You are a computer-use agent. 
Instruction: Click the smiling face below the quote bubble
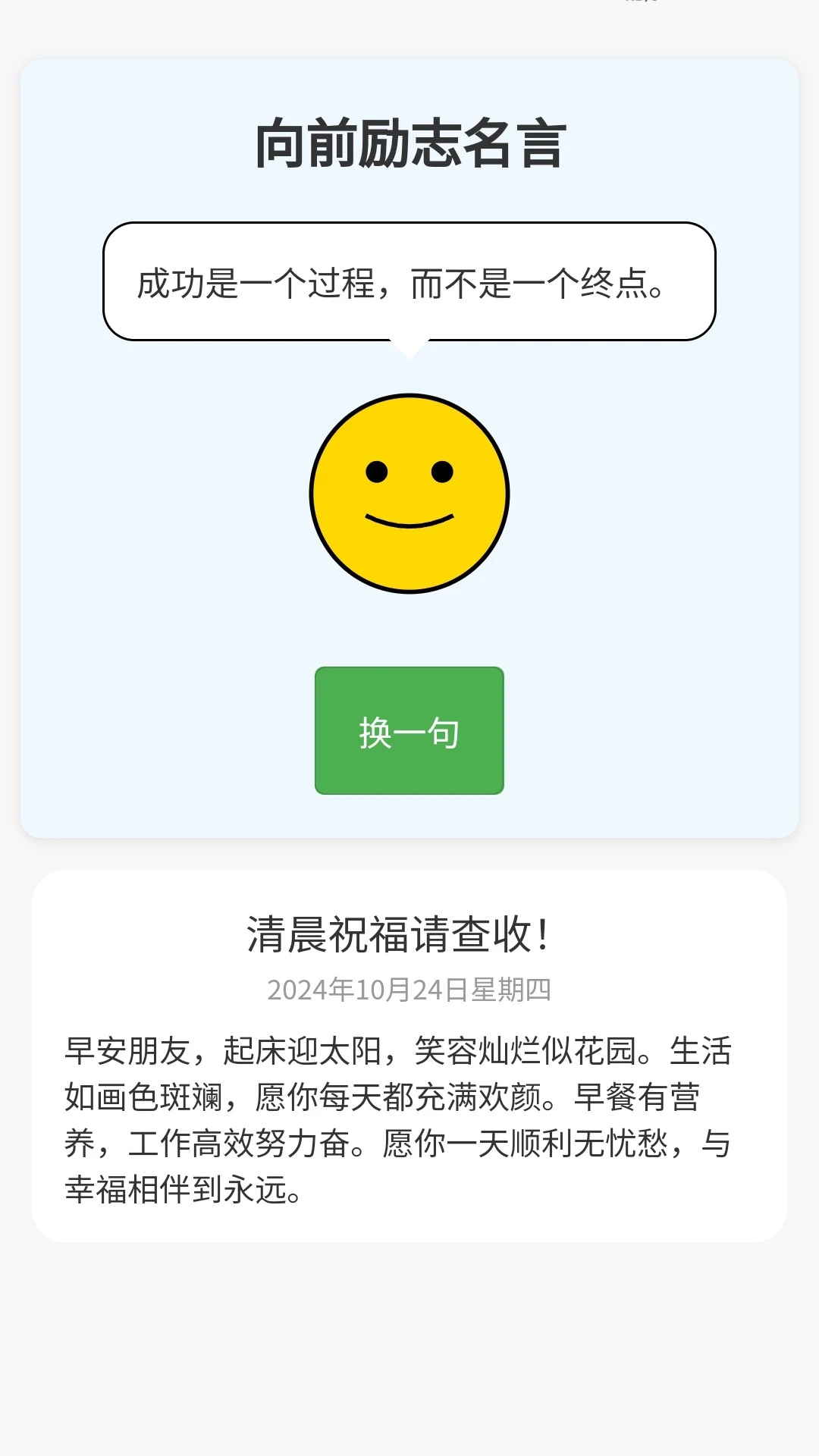409,493
